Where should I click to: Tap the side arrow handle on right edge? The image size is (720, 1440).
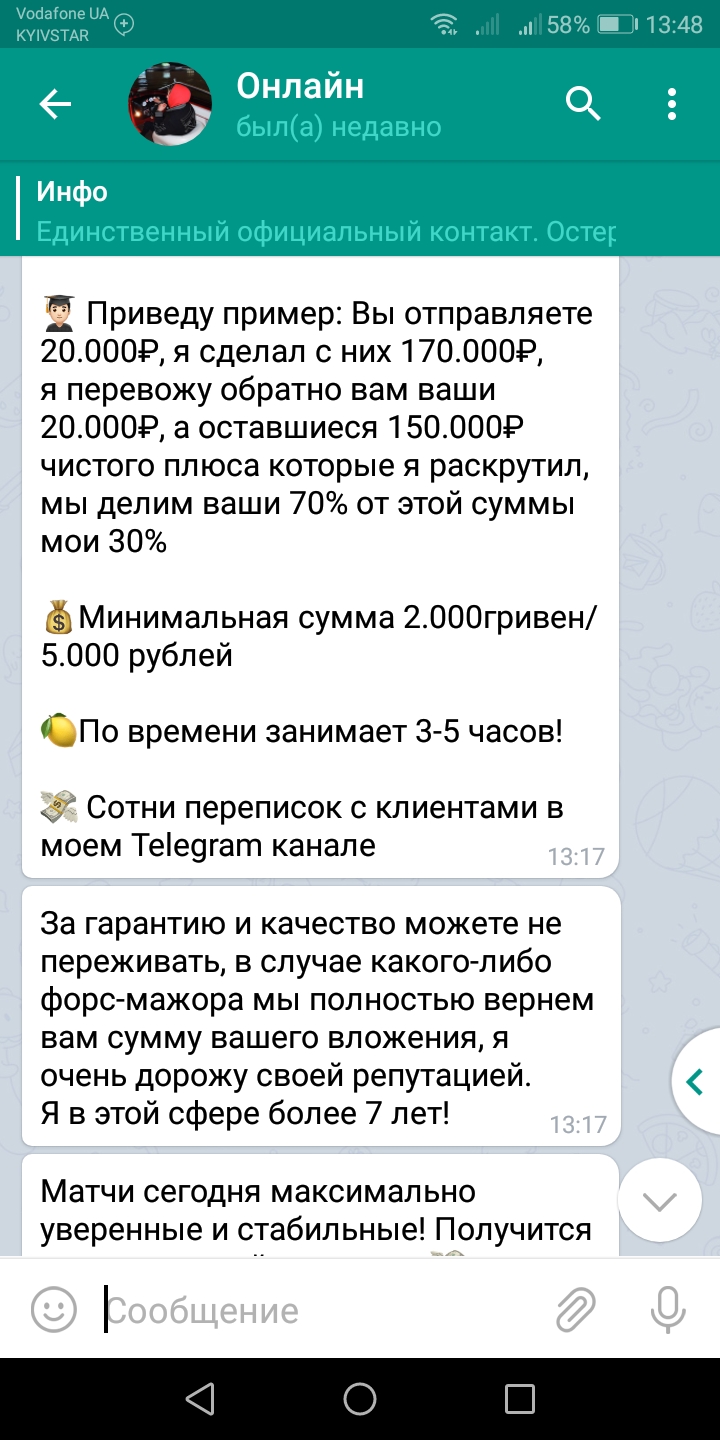[x=696, y=1081]
